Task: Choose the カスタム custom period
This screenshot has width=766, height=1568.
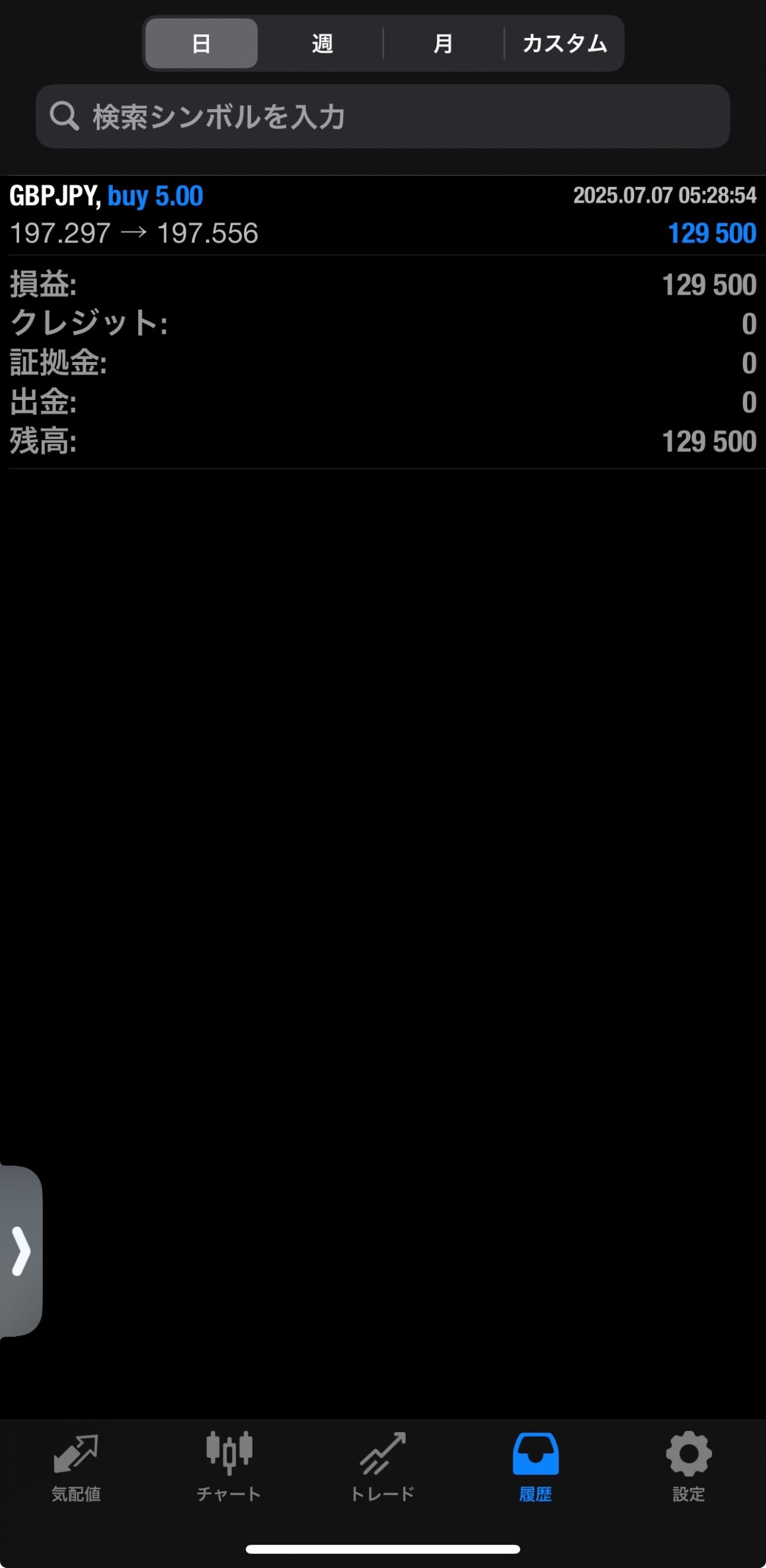Action: click(x=564, y=43)
